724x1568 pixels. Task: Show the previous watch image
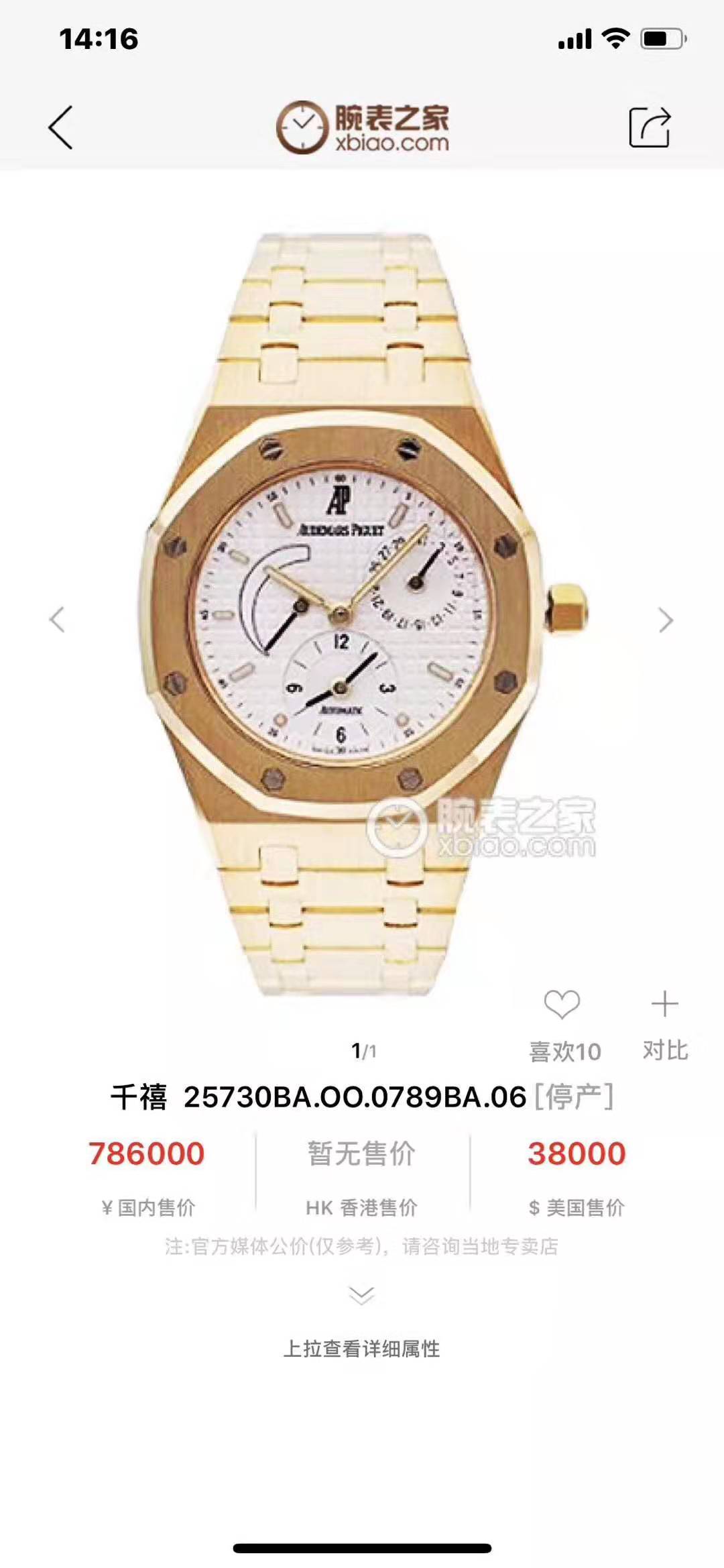coord(57,620)
